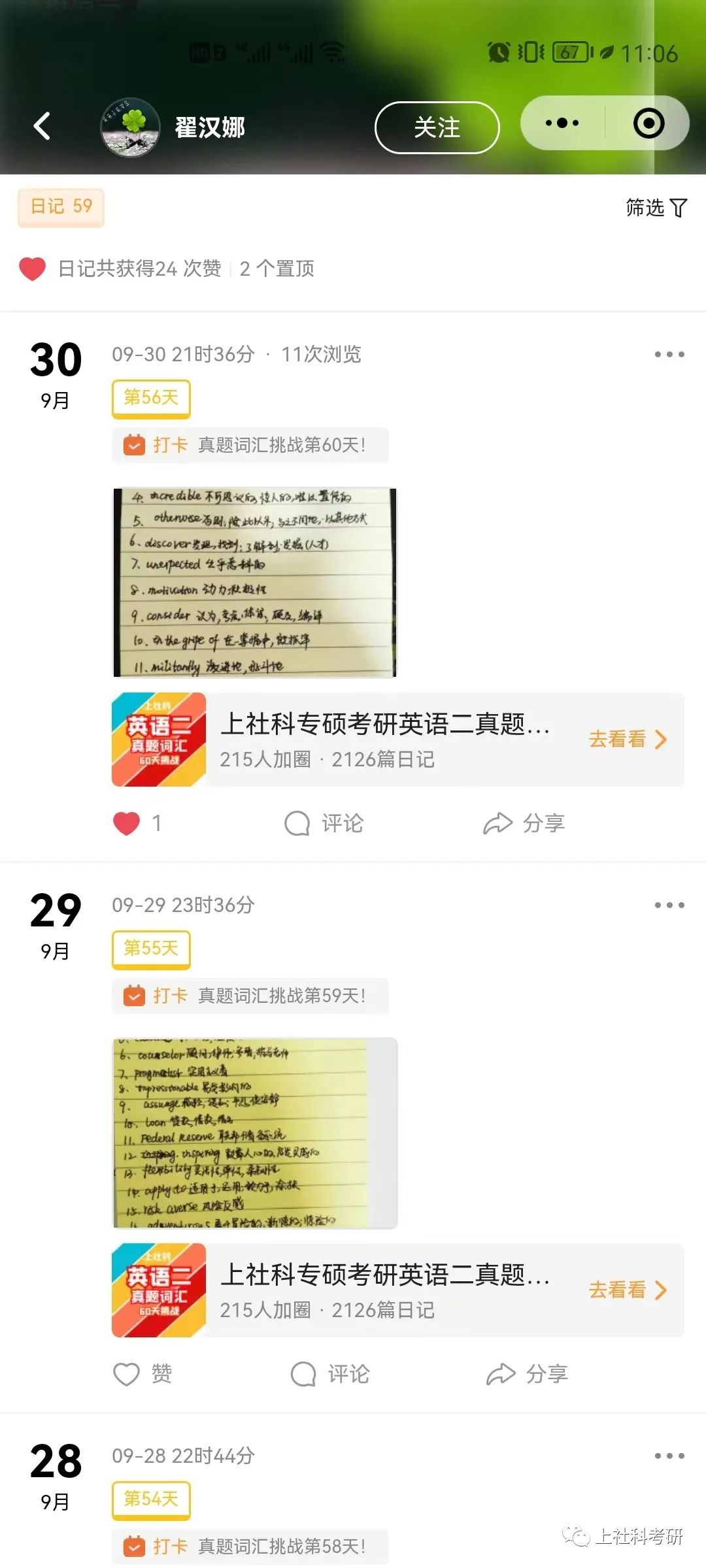
Task: Open options for the 09-30 diary entry
Action: pyautogui.click(x=669, y=355)
